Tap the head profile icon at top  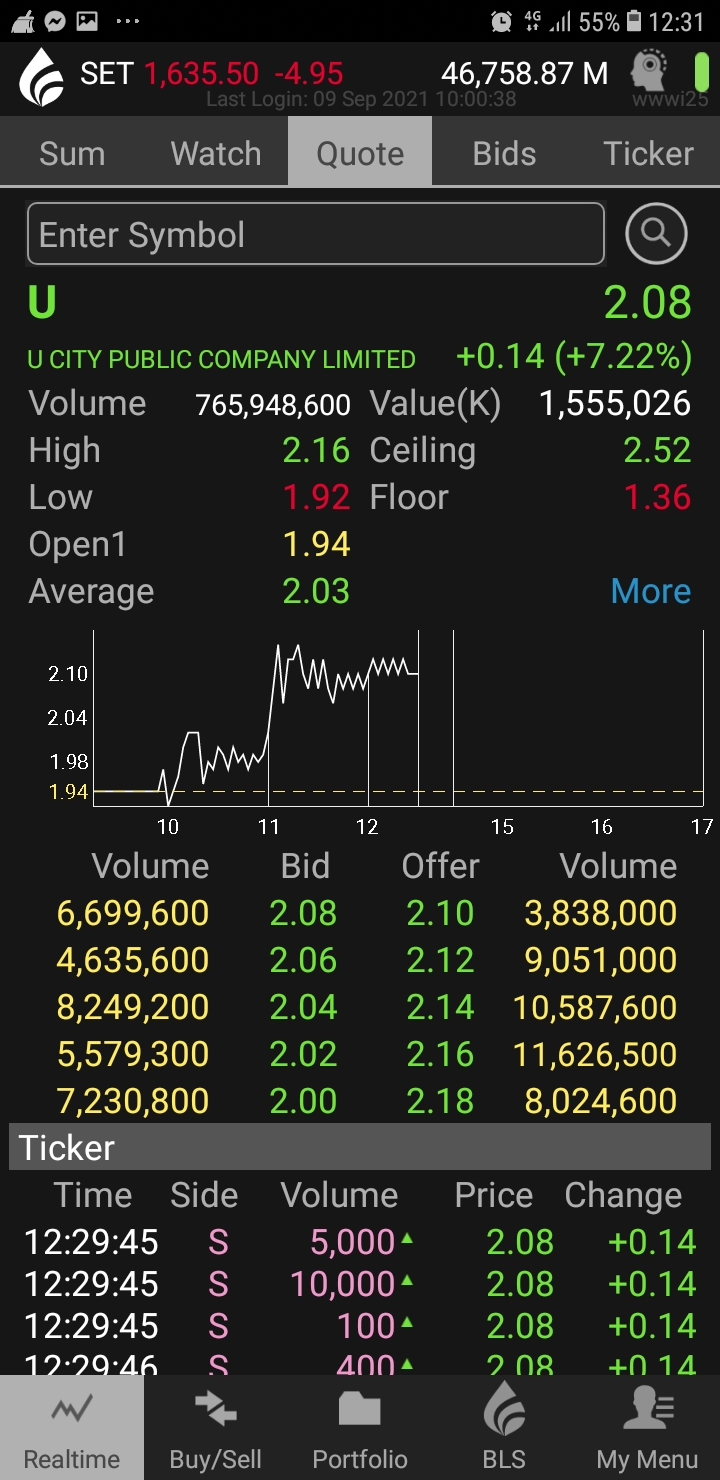(x=649, y=72)
